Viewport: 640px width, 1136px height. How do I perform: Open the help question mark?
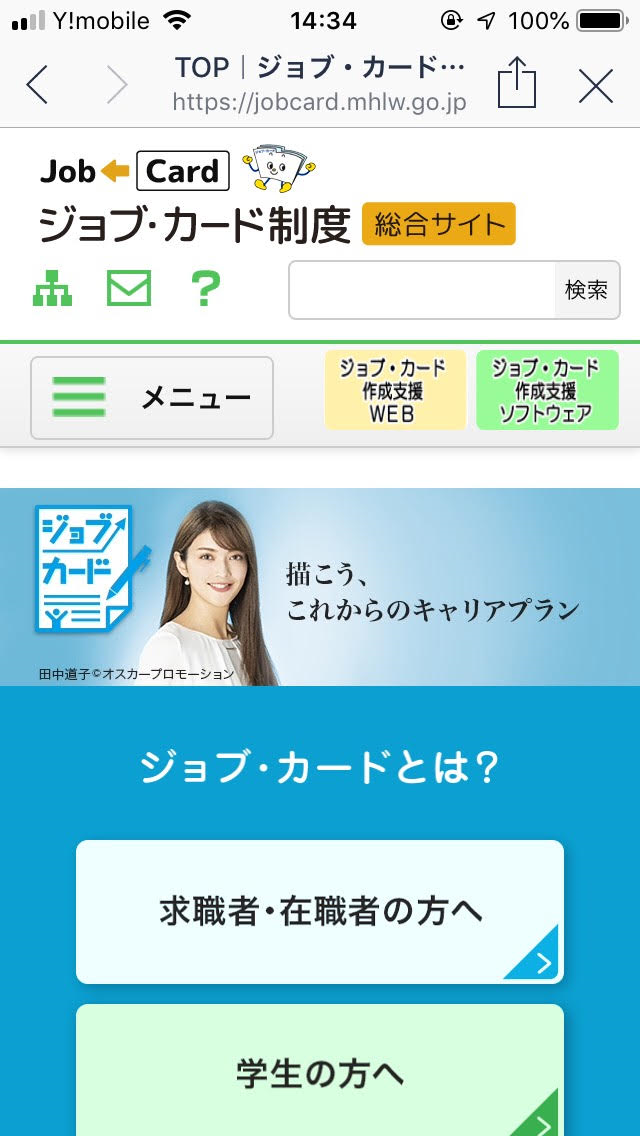[204, 289]
